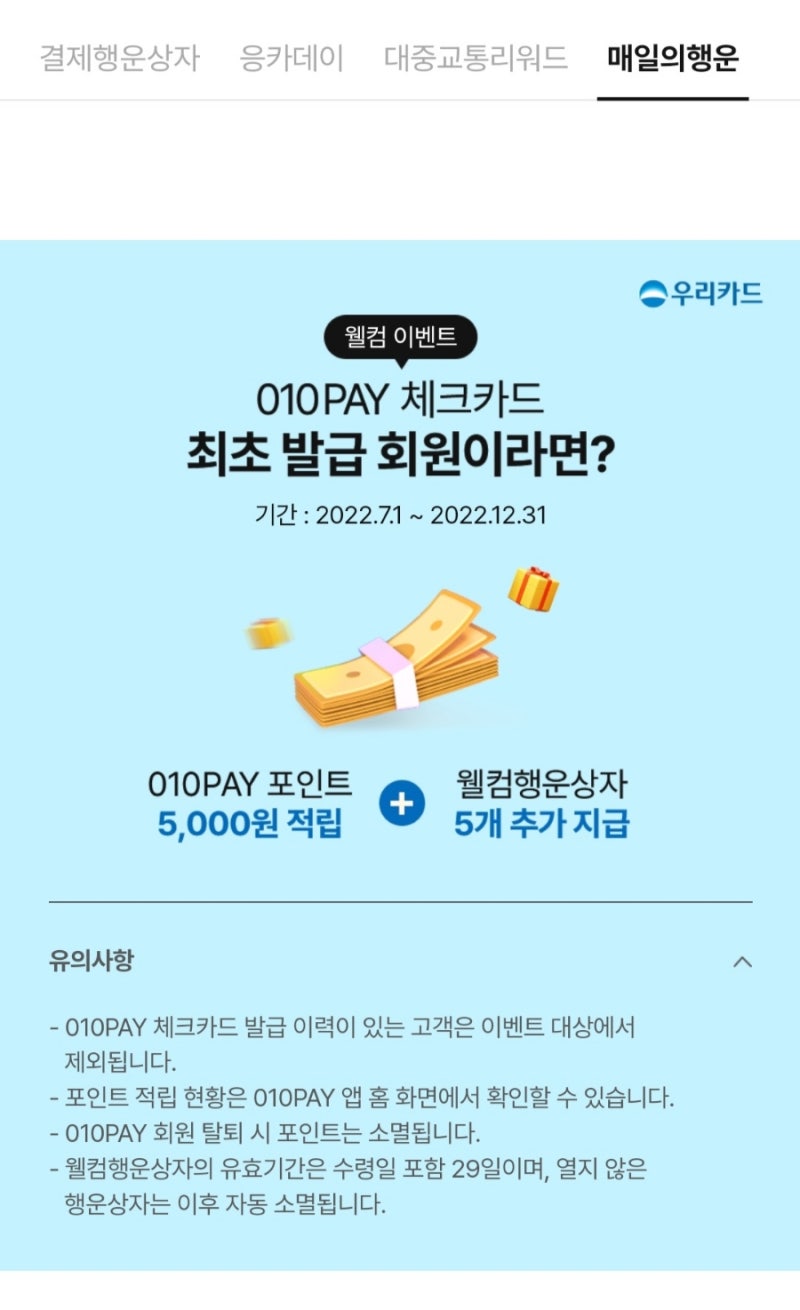
Task: Switch to the 결제행운상자 tab
Action: [x=120, y=58]
